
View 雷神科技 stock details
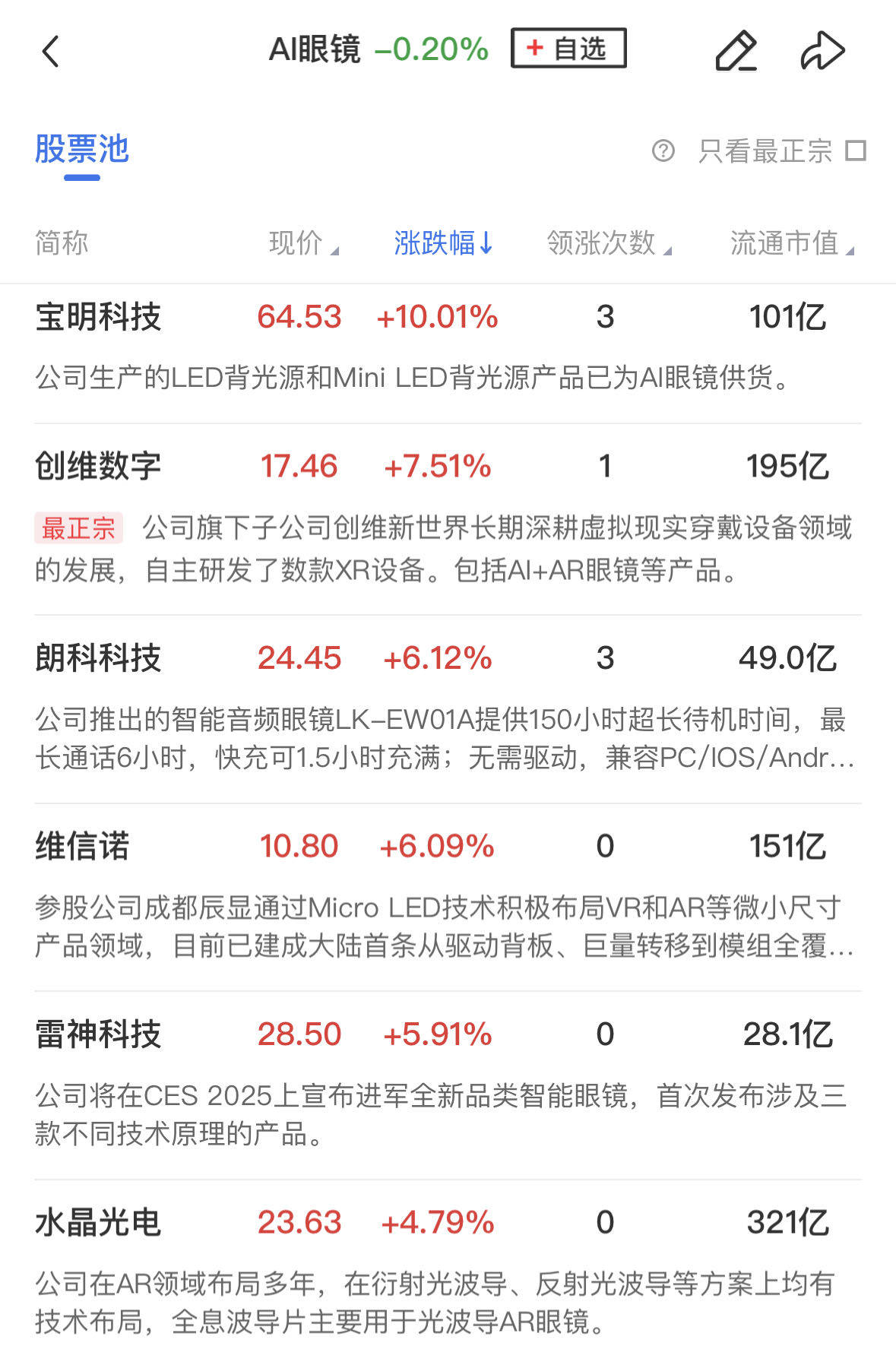tap(99, 1034)
